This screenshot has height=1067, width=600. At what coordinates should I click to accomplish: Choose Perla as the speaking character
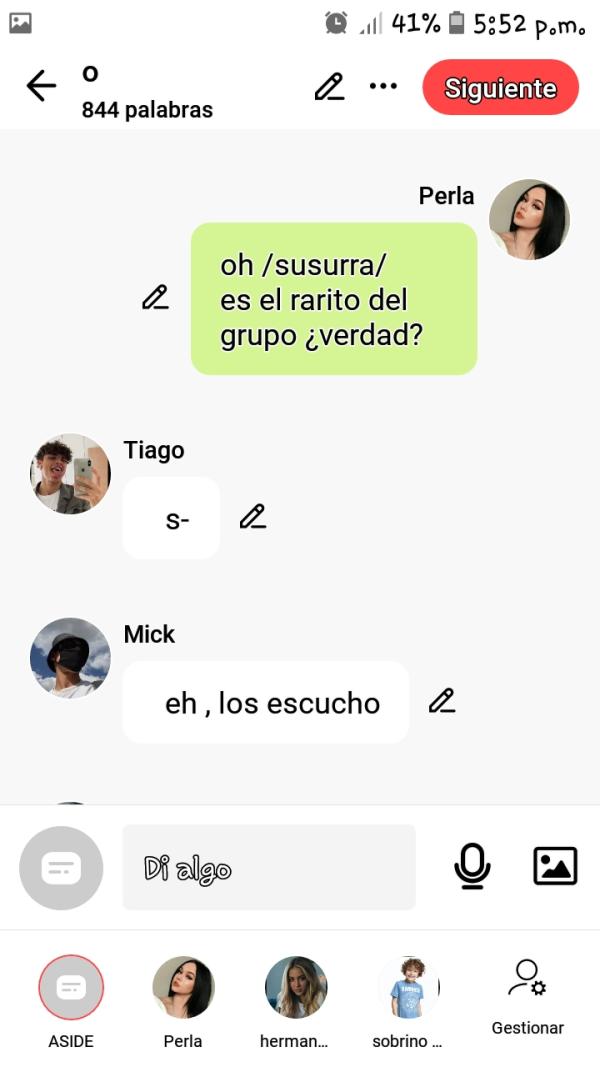(183, 988)
